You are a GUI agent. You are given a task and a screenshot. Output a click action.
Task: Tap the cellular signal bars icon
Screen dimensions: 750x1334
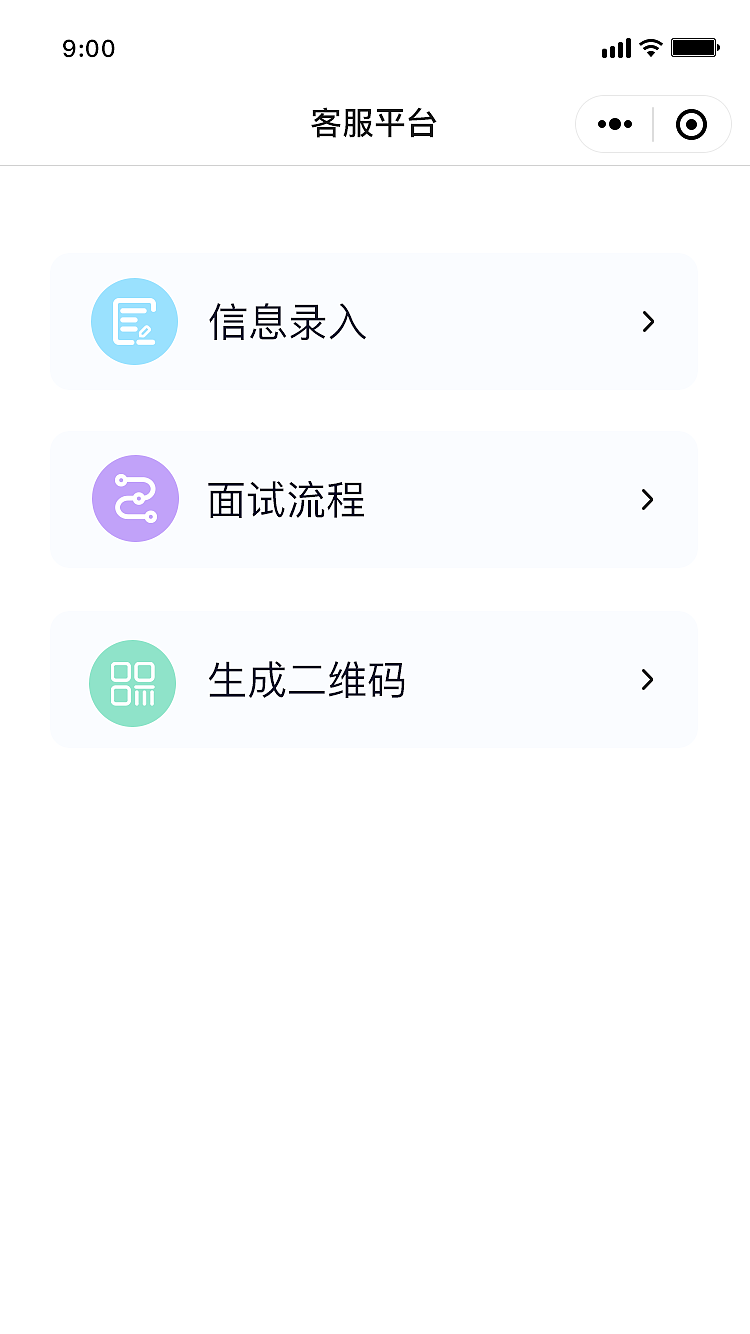click(615, 47)
